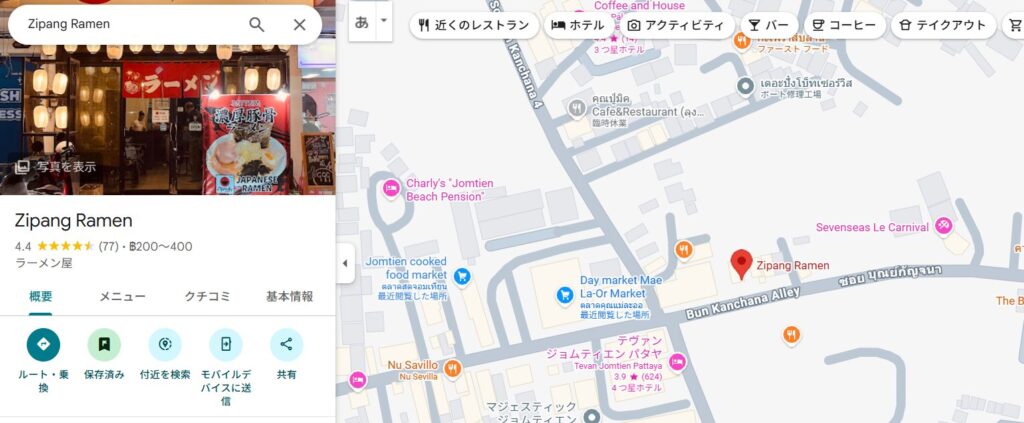Switch to the メニュー tab
Screen dimensions: 1024x423
[x=123, y=296]
